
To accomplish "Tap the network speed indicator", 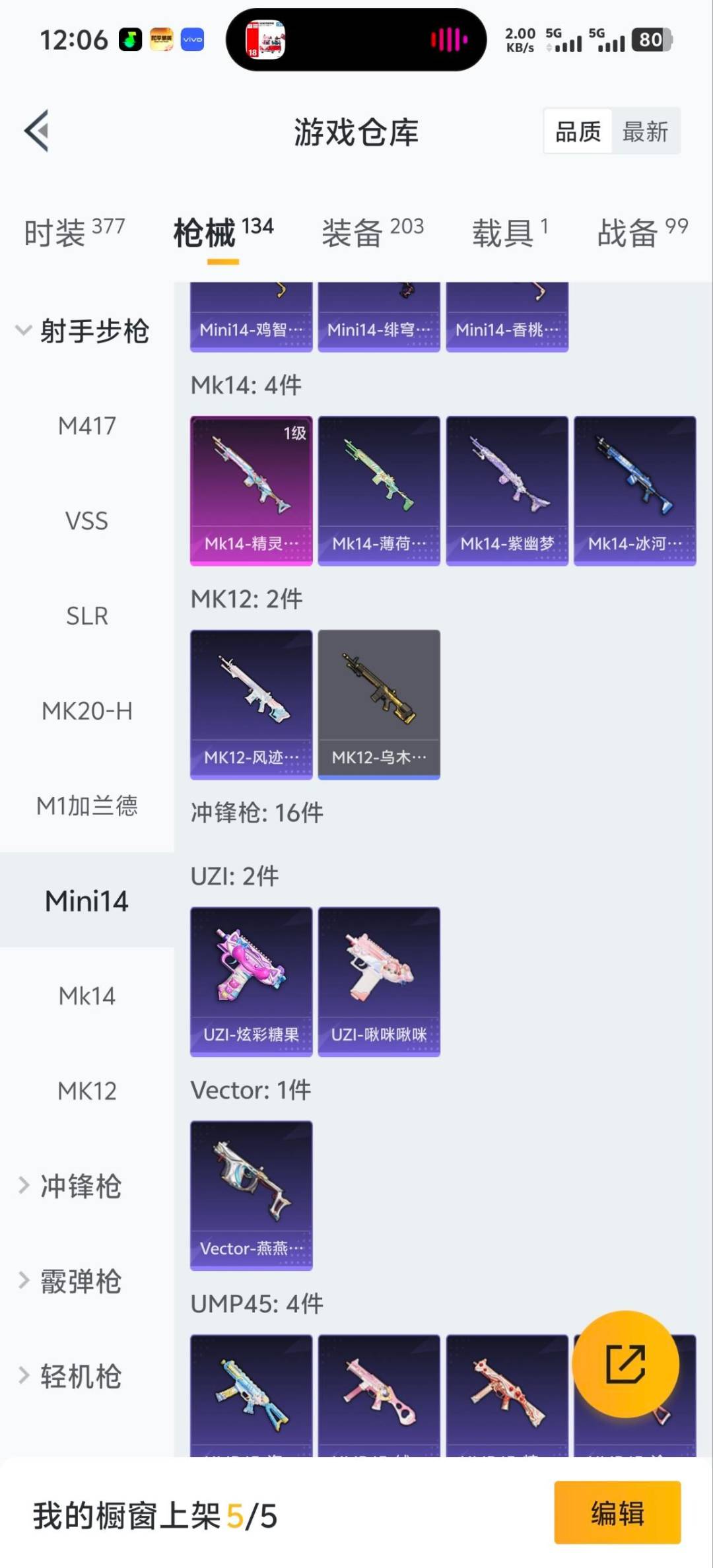I will [521, 40].
